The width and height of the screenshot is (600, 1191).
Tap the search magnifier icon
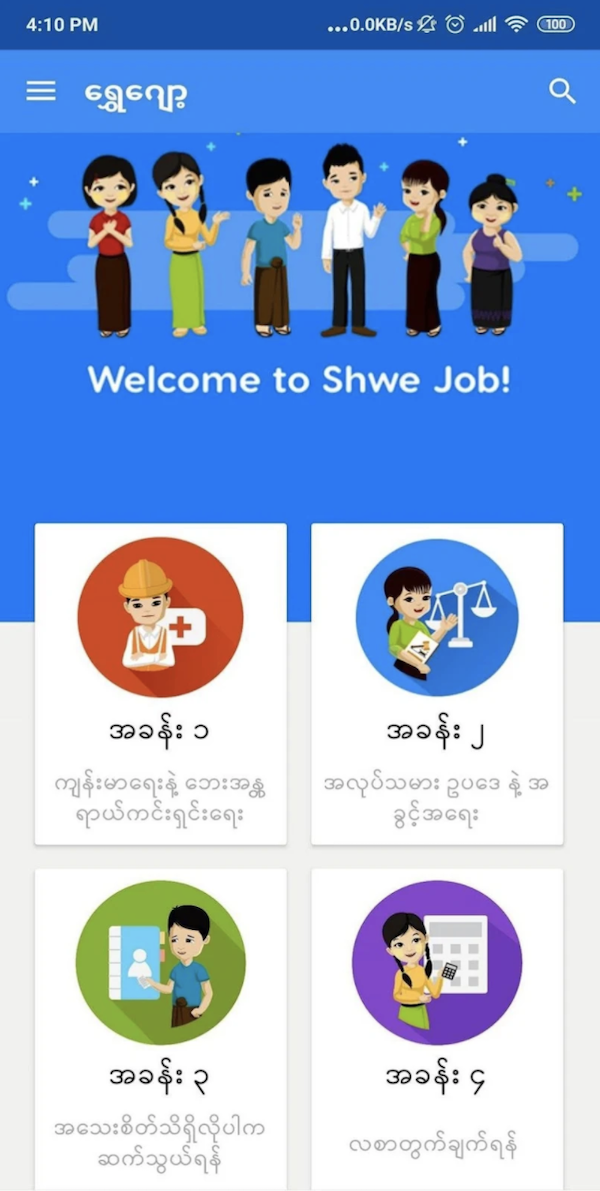pyautogui.click(x=562, y=91)
